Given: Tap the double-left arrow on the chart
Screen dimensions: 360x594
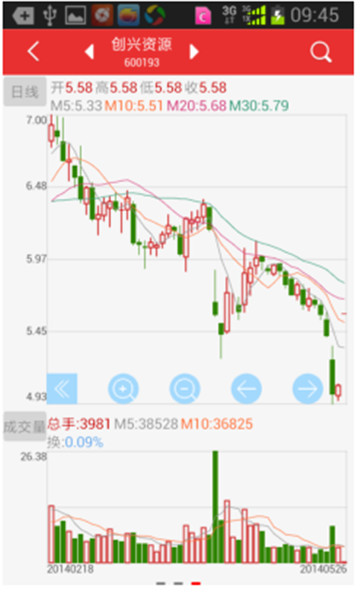Looking at the screenshot, I should pos(62,389).
